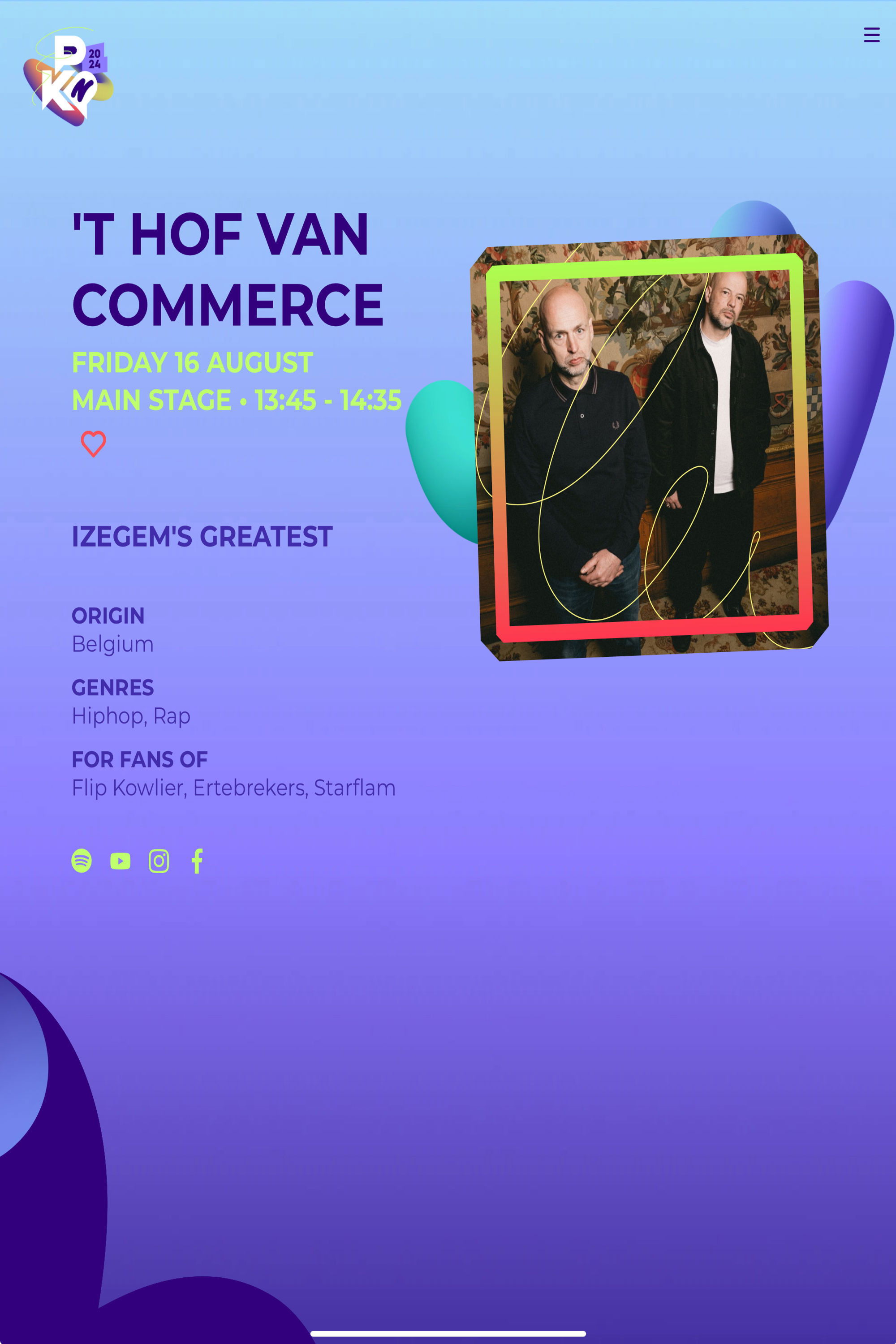896x1344 pixels.
Task: Visit the artist's Instagram profile
Action: point(159,861)
